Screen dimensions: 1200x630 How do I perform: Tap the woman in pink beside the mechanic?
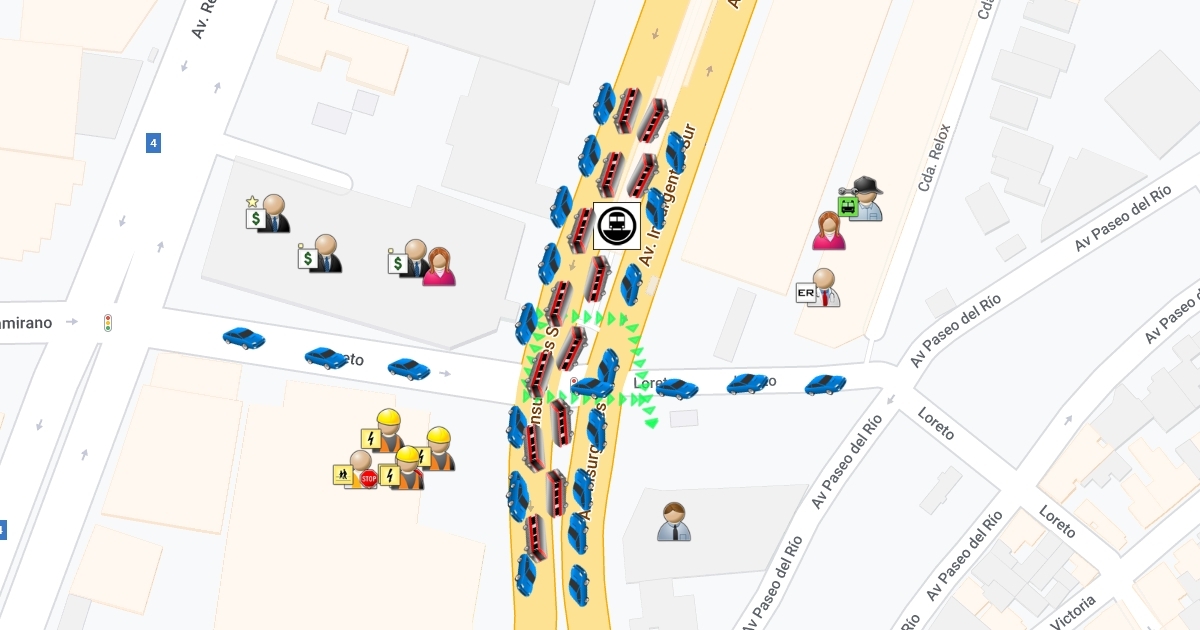(828, 231)
